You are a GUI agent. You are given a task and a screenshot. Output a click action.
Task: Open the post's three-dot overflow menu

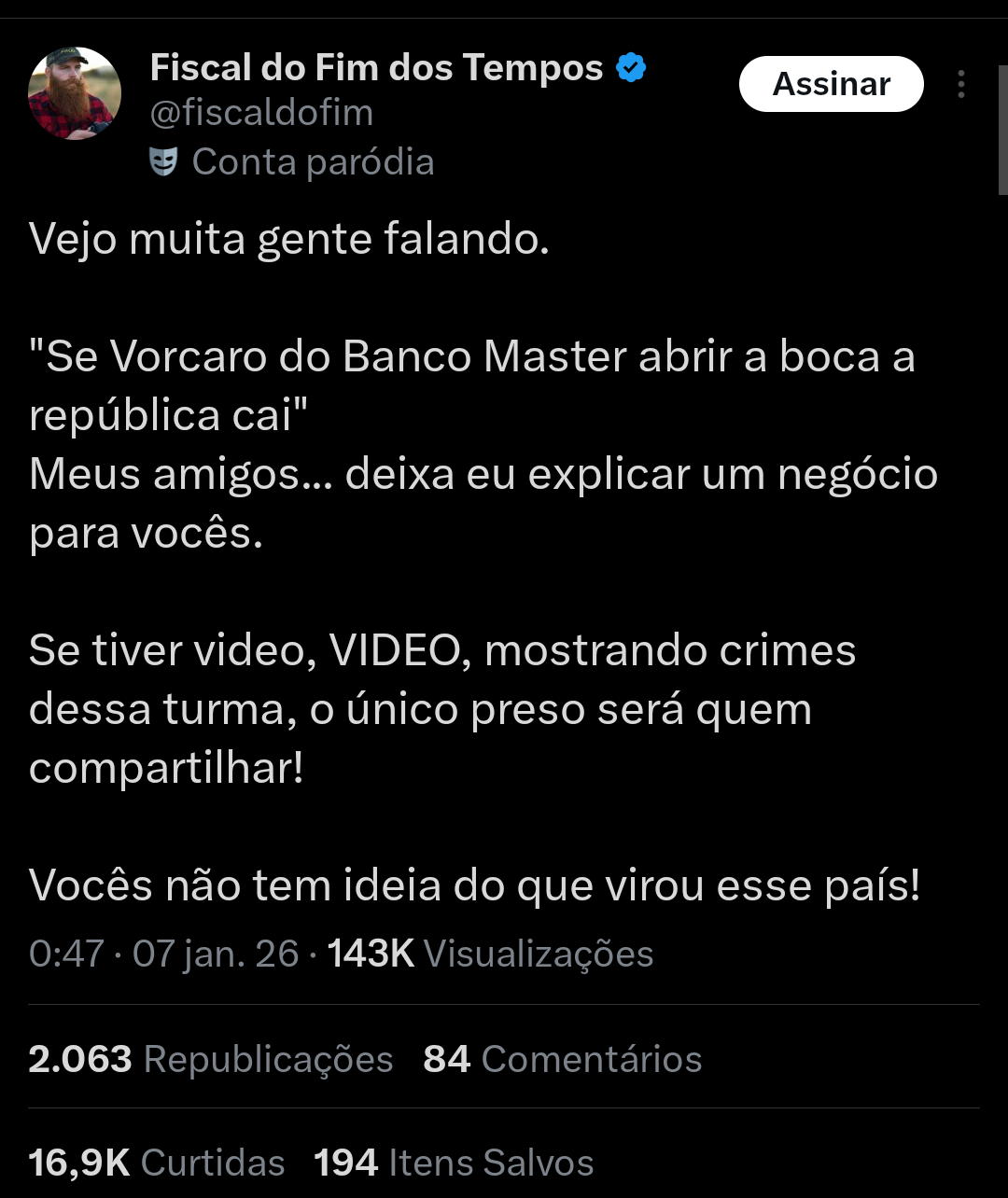[x=960, y=85]
